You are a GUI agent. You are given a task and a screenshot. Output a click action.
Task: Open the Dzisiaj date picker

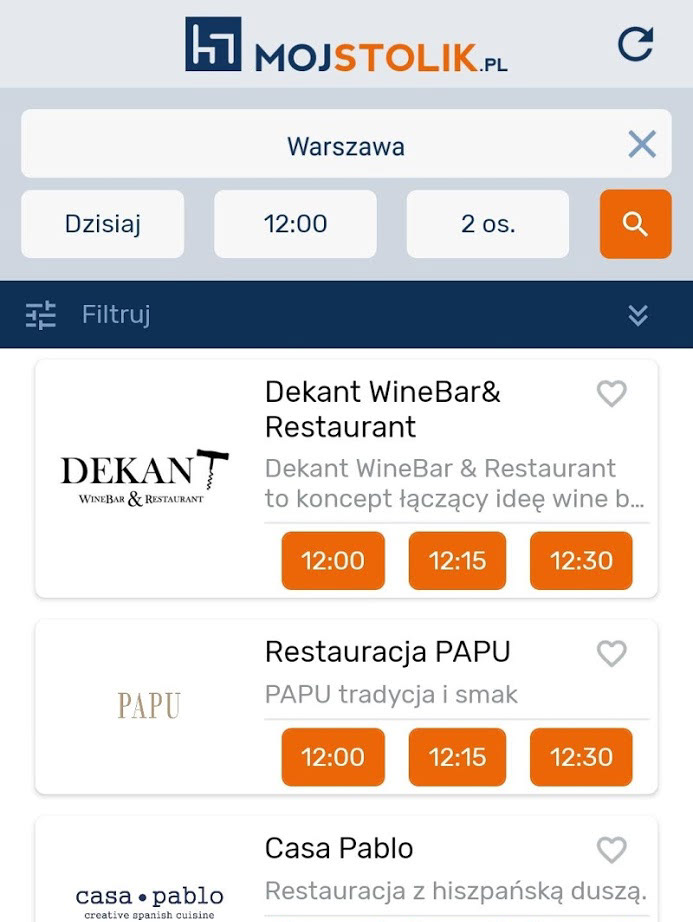click(x=103, y=224)
